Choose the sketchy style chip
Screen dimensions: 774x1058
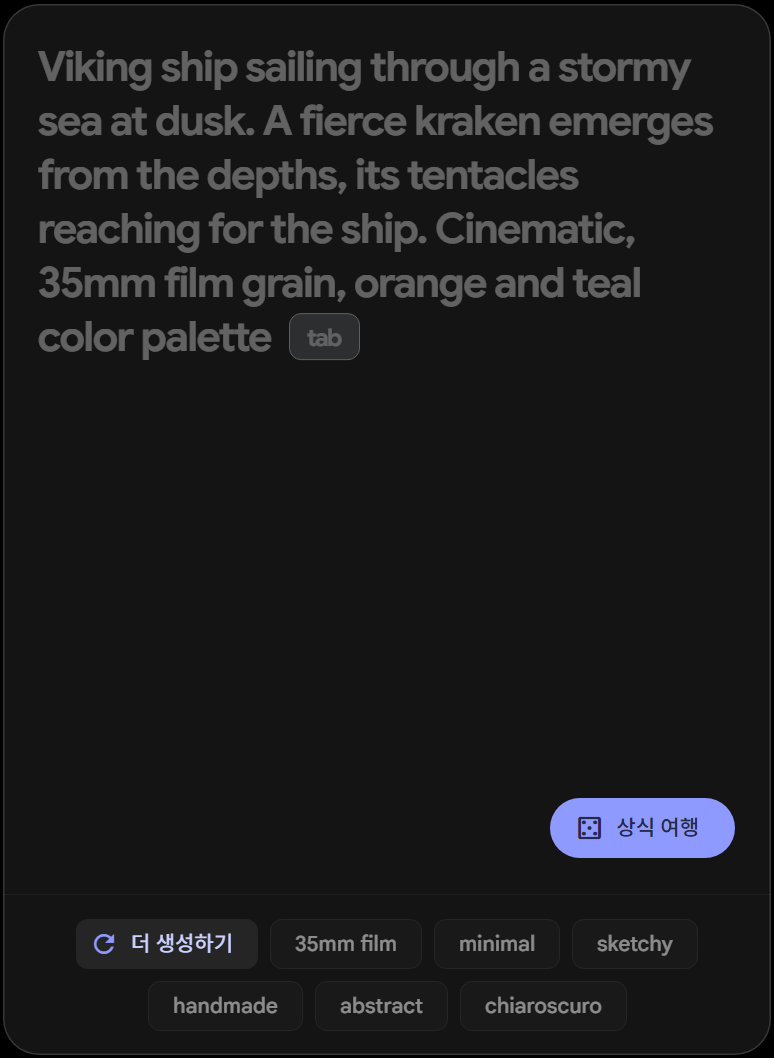pyautogui.click(x=634, y=944)
